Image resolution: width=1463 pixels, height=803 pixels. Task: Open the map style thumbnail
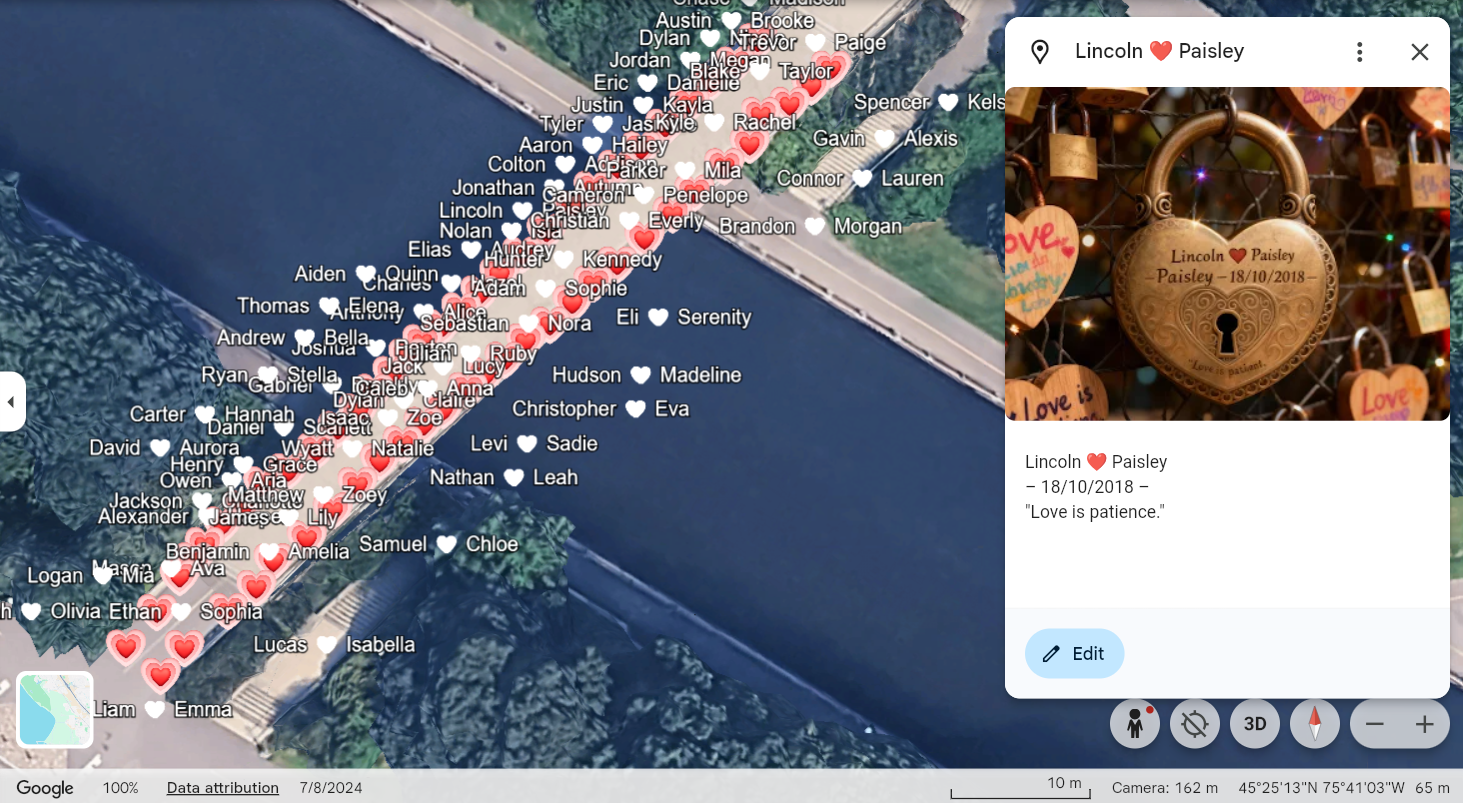point(55,709)
